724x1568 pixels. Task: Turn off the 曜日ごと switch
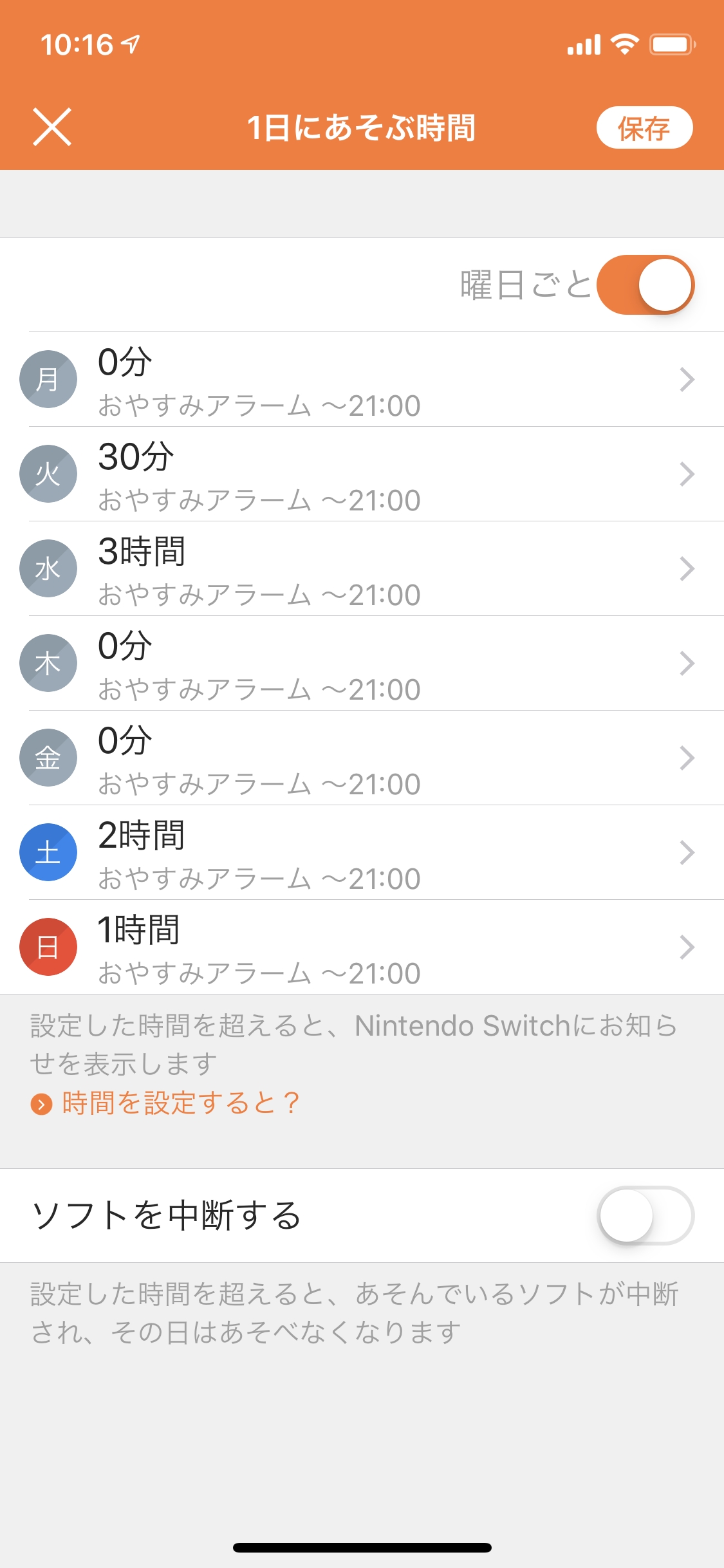[645, 285]
